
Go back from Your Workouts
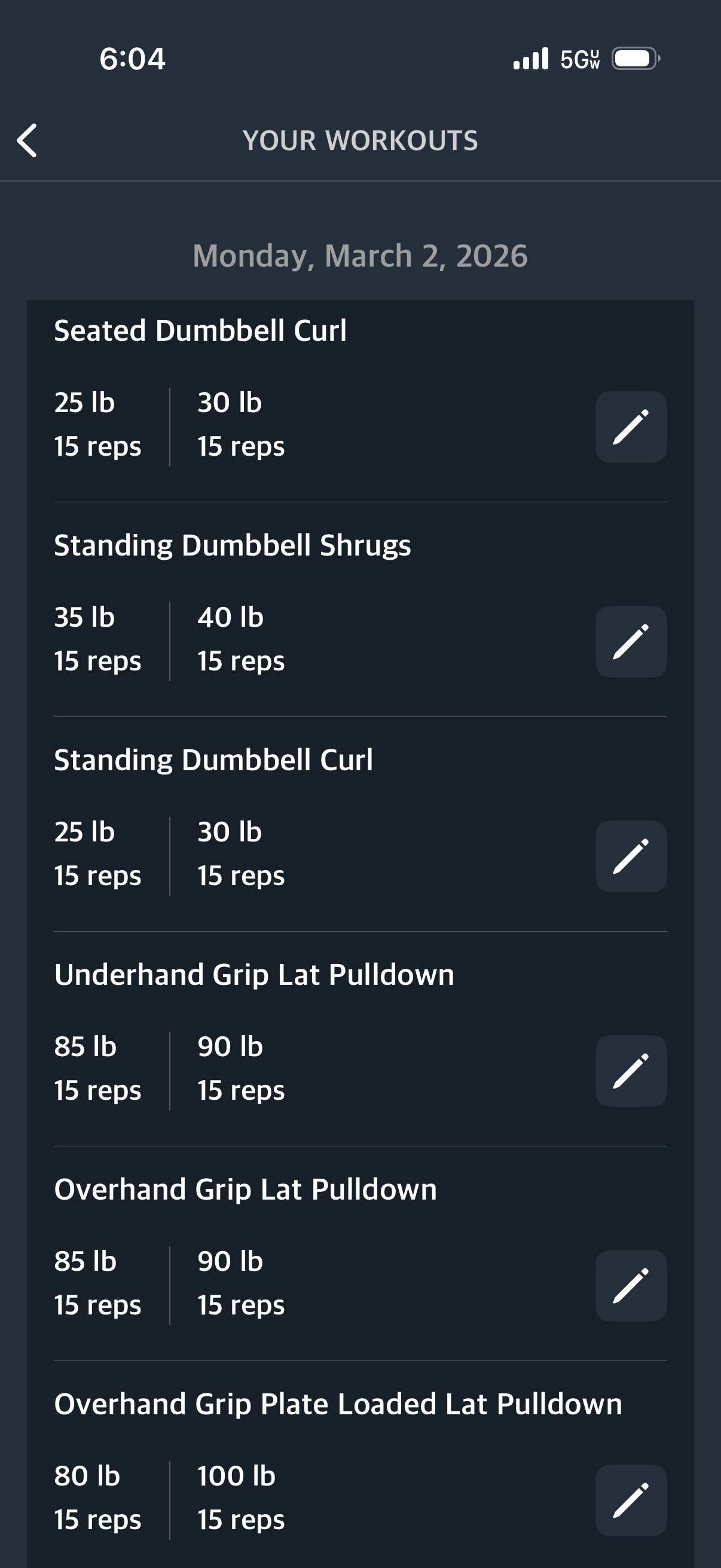coord(28,141)
